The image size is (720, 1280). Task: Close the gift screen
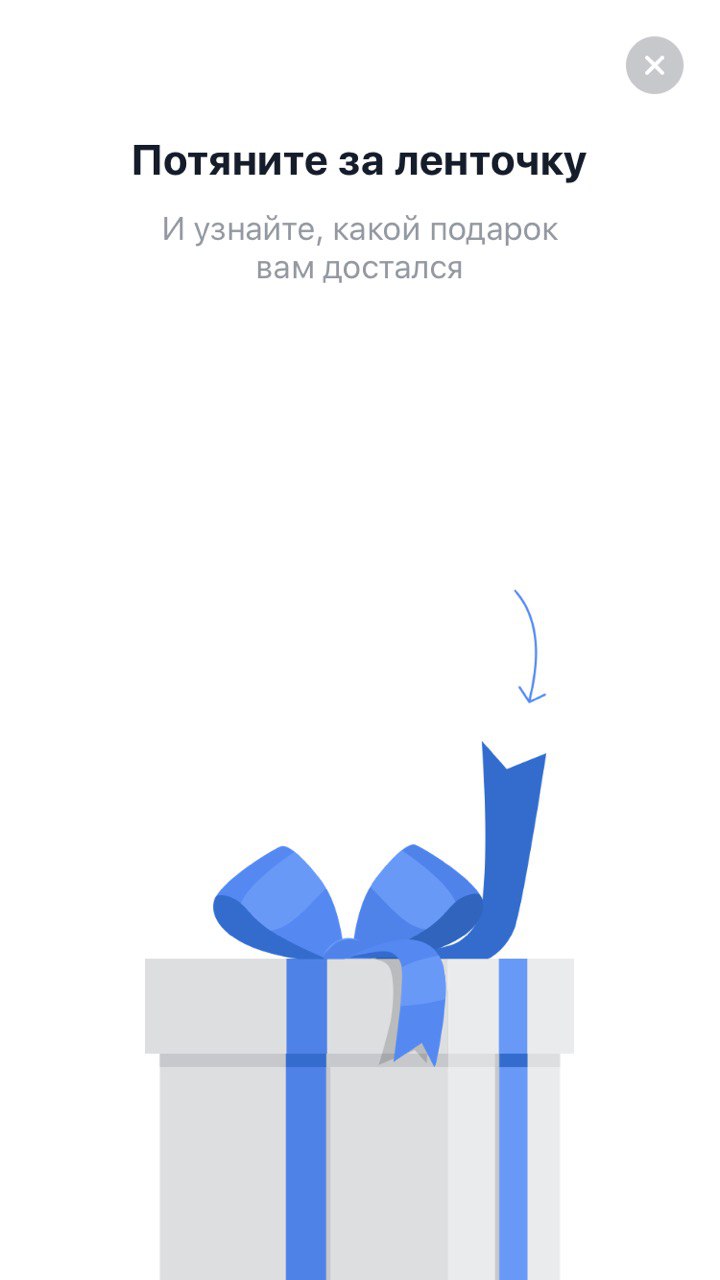pos(654,66)
